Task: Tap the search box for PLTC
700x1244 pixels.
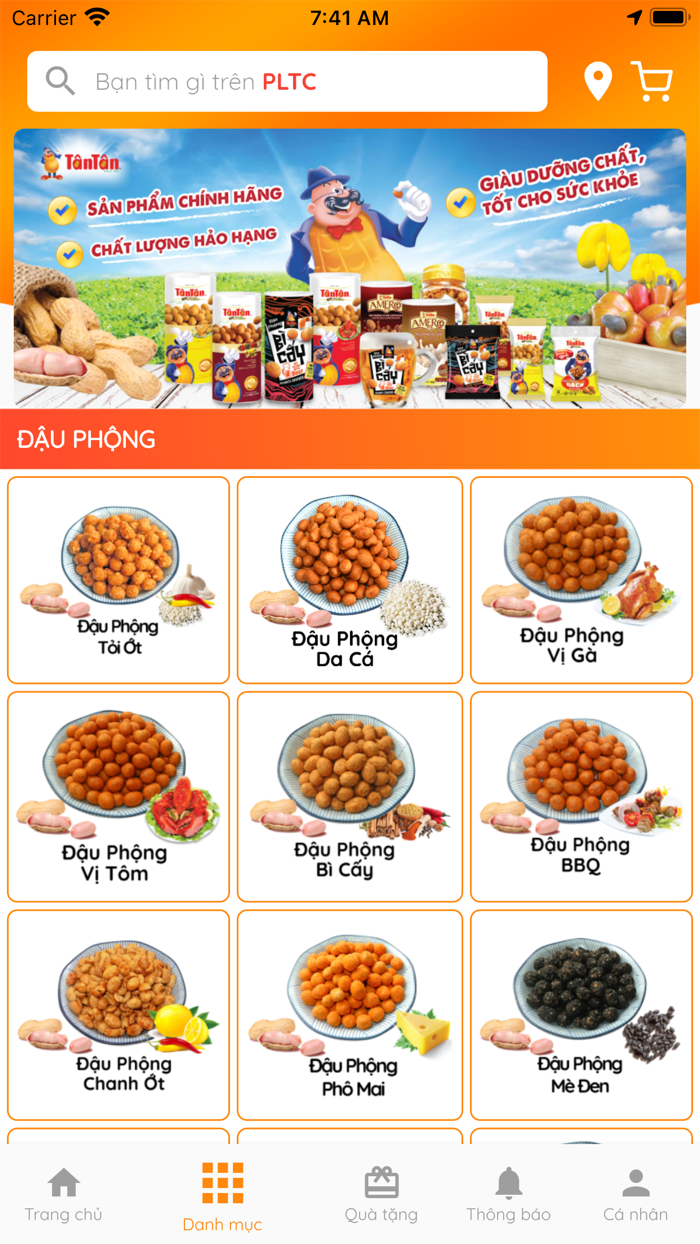Action: click(x=287, y=81)
